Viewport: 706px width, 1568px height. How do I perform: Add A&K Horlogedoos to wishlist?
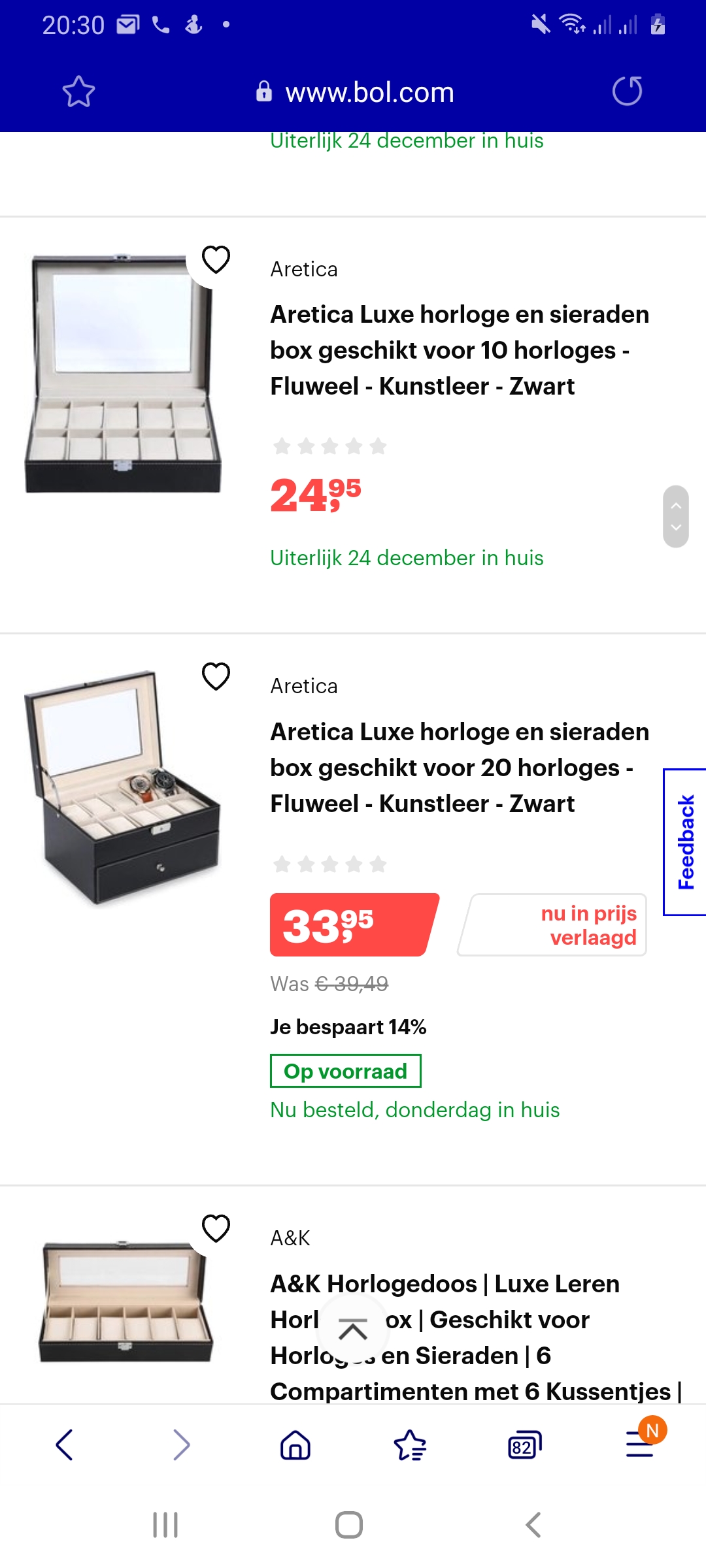tap(216, 1228)
